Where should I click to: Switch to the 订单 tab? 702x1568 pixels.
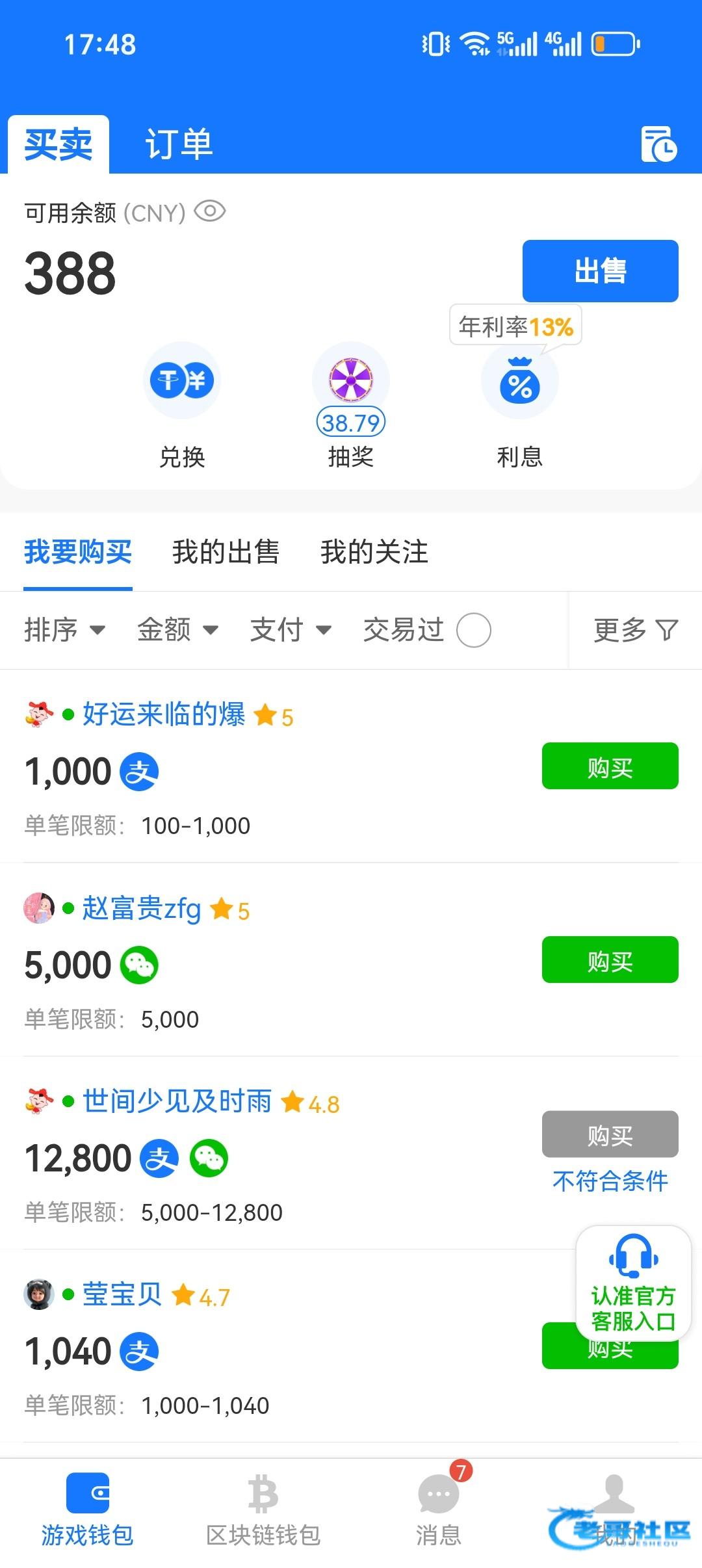click(179, 144)
